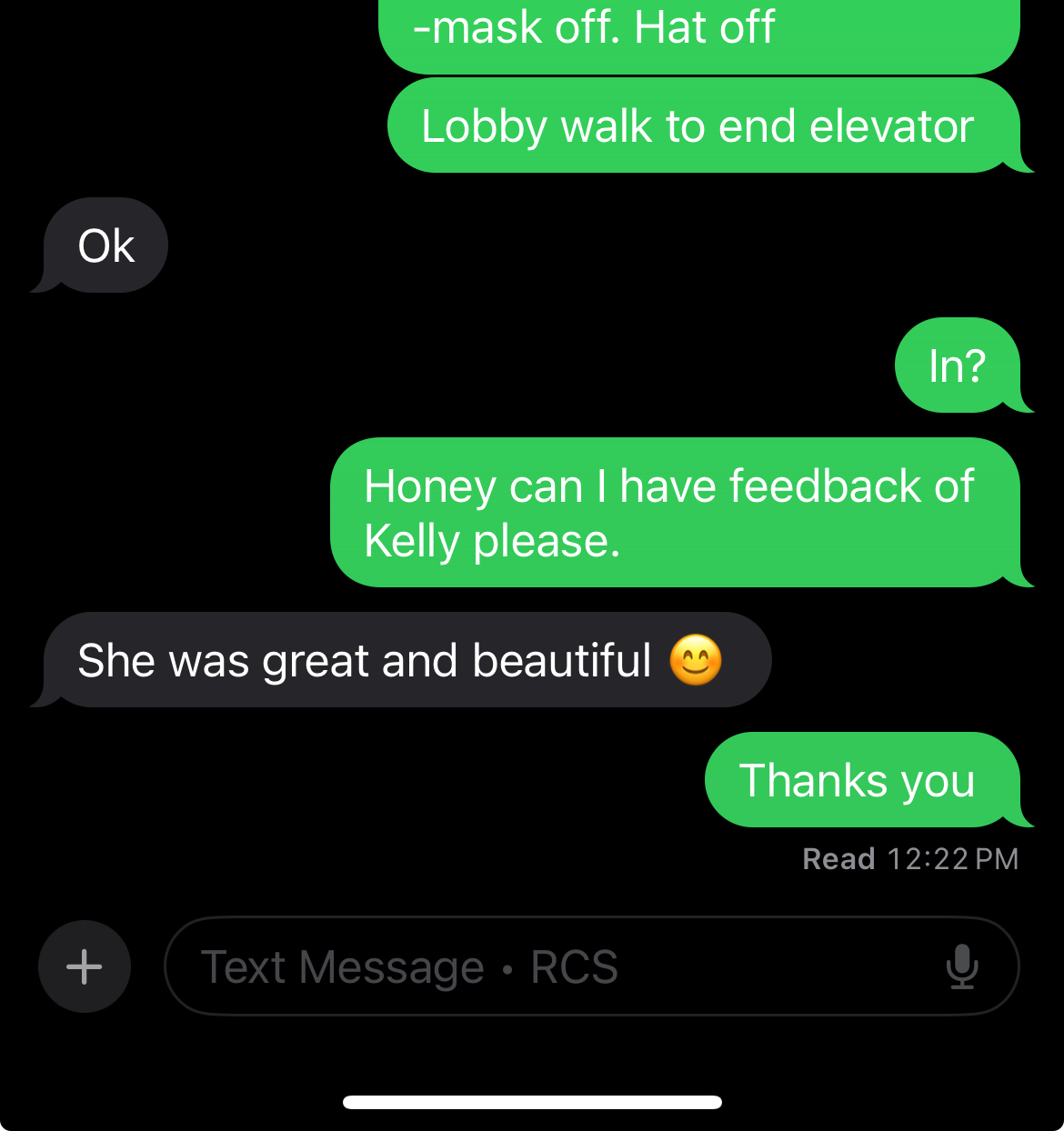Focus the Text Message RCS field
The image size is (1064, 1131).
pyautogui.click(x=546, y=966)
